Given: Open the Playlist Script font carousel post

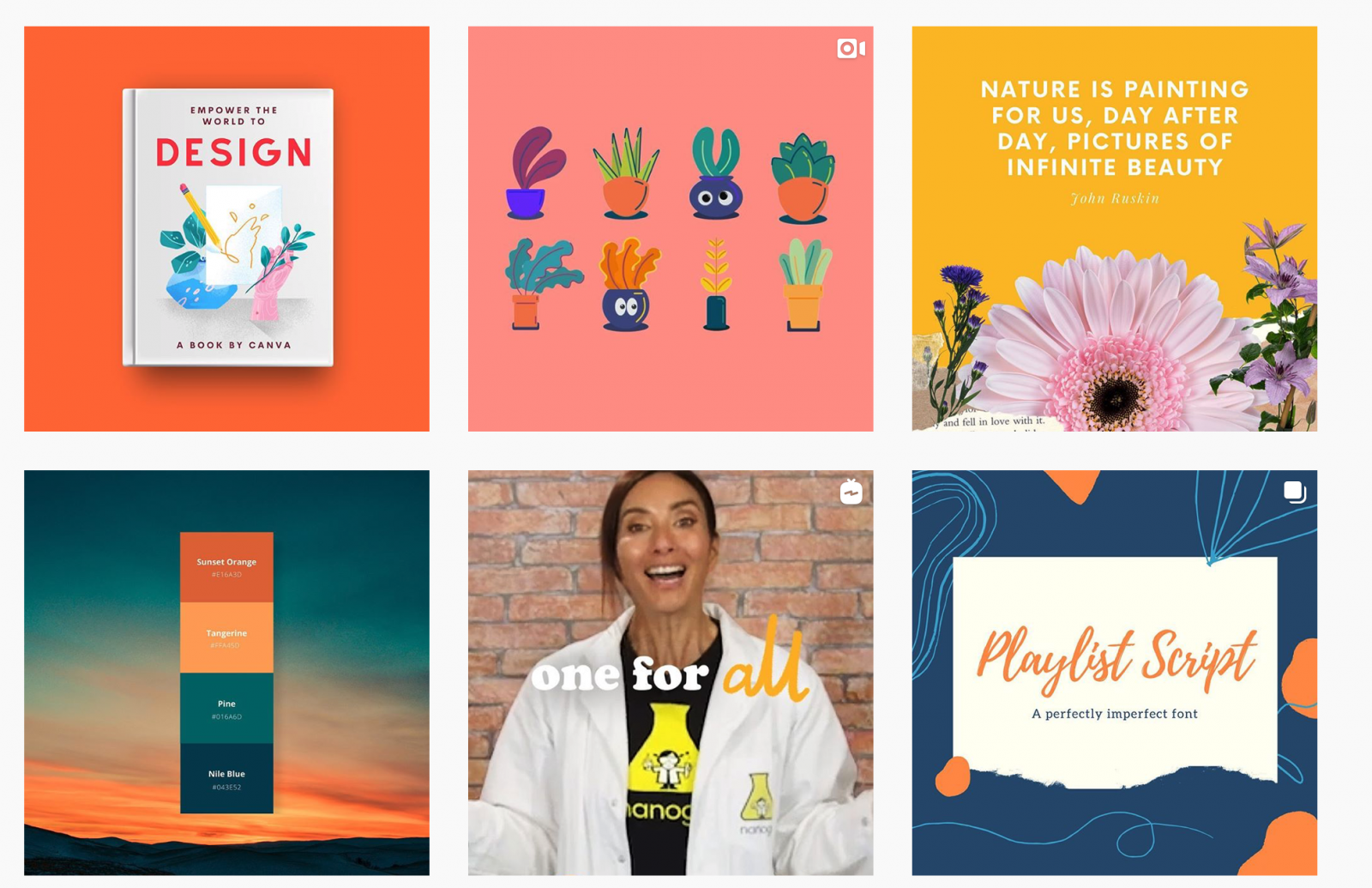Looking at the screenshot, I should pos(1114,672).
